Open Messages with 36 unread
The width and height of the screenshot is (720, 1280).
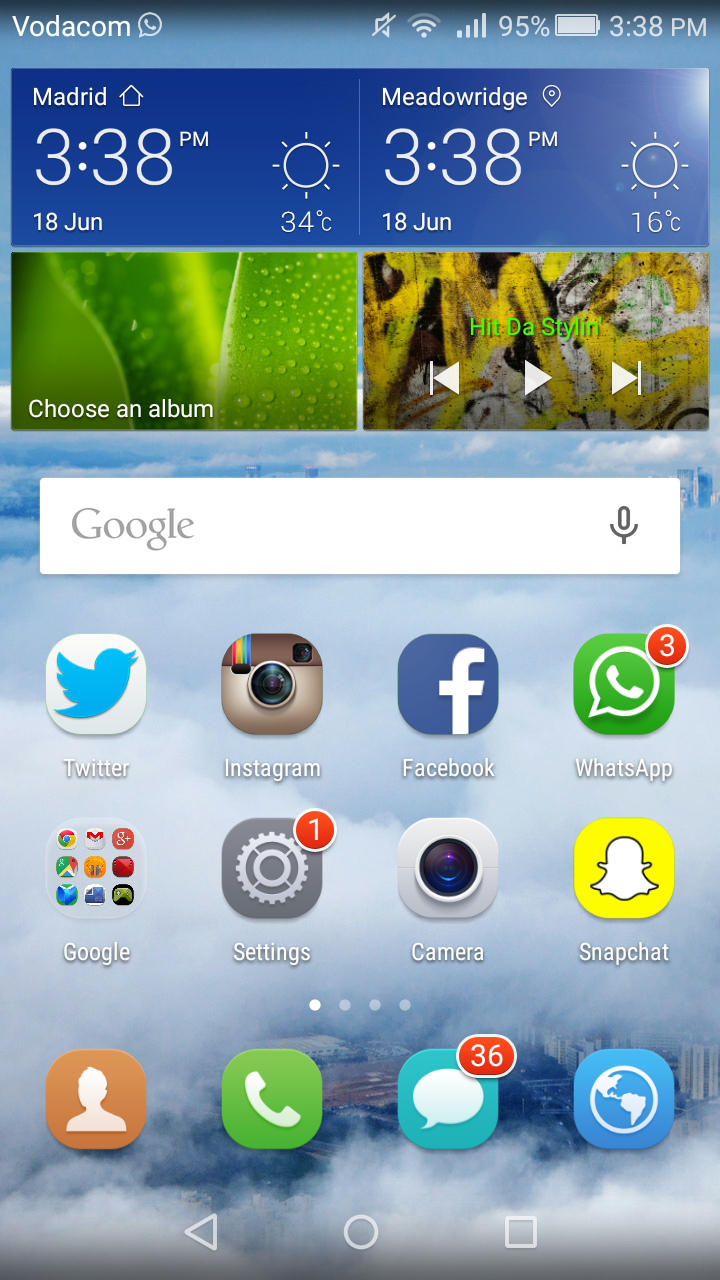(x=448, y=1099)
